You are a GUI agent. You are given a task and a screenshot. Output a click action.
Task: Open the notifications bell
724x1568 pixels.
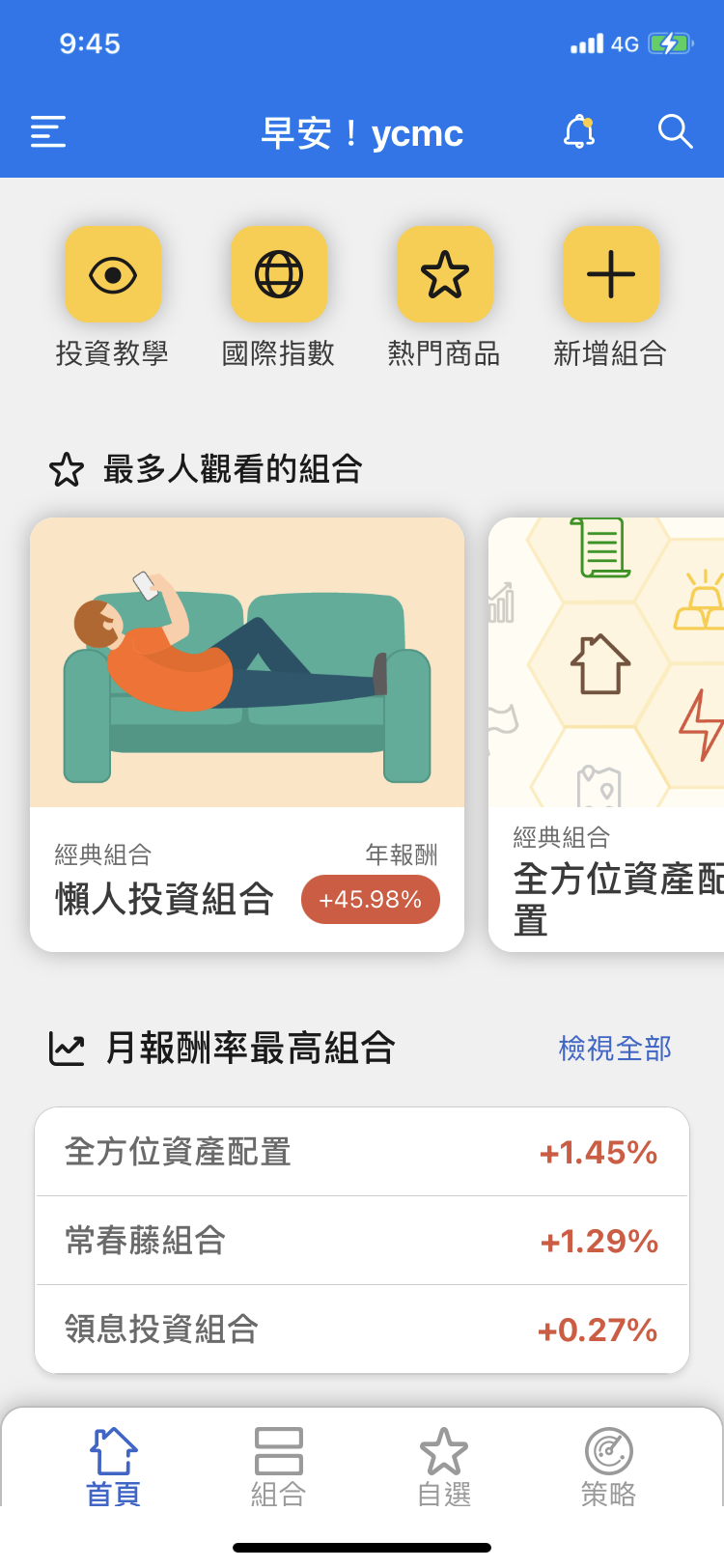[579, 131]
